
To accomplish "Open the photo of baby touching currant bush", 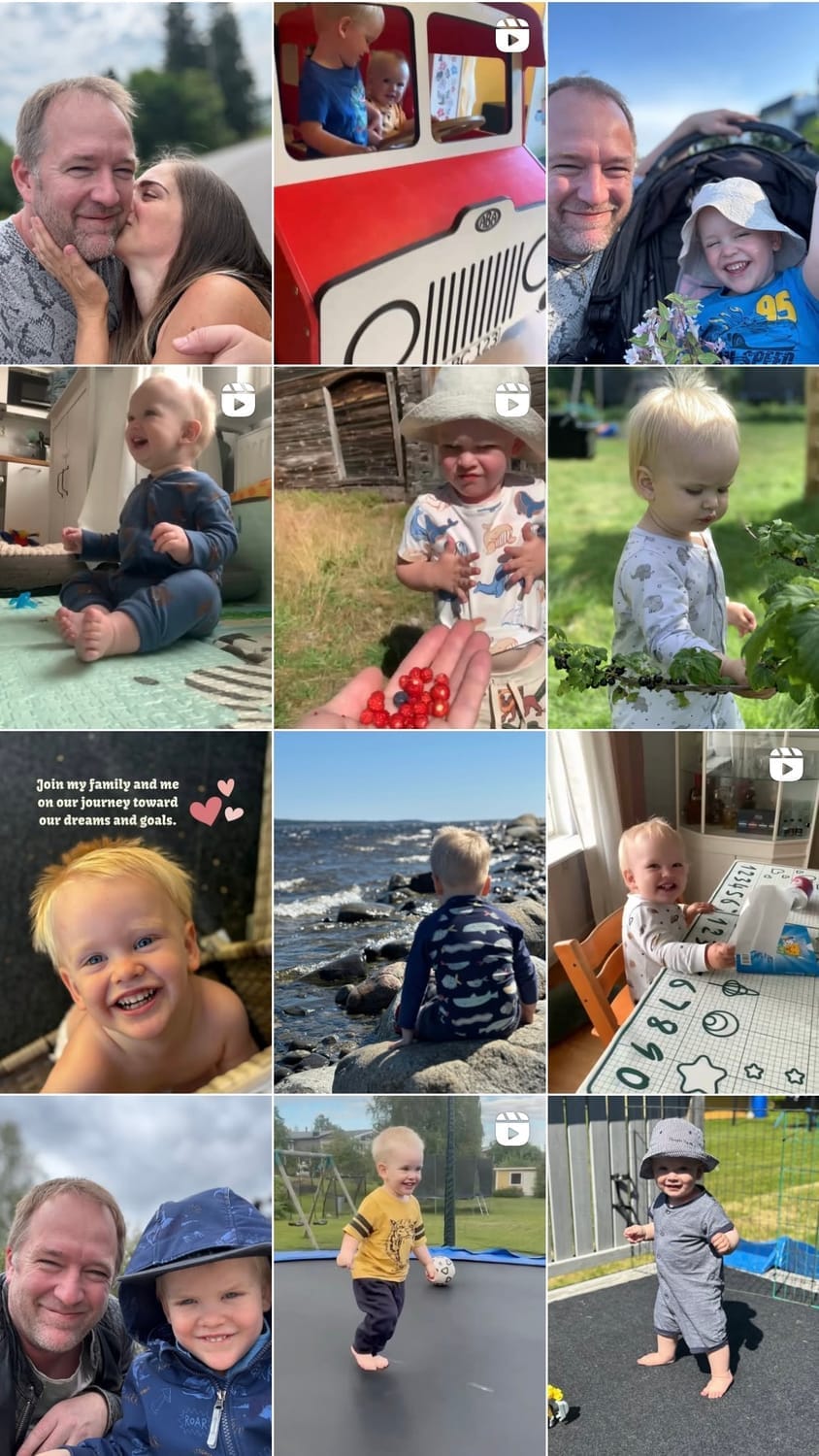I will [683, 547].
